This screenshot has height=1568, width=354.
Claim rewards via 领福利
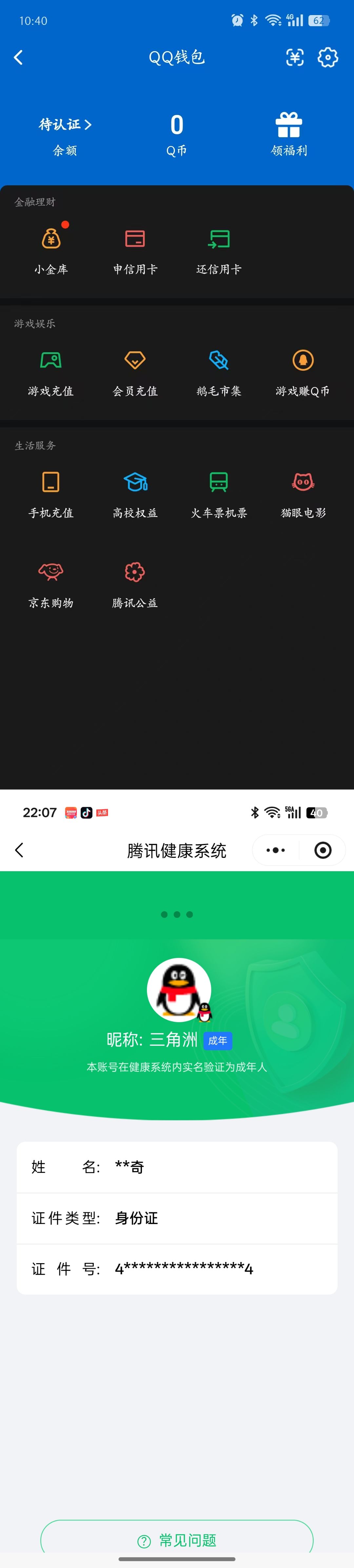pyautogui.click(x=289, y=134)
